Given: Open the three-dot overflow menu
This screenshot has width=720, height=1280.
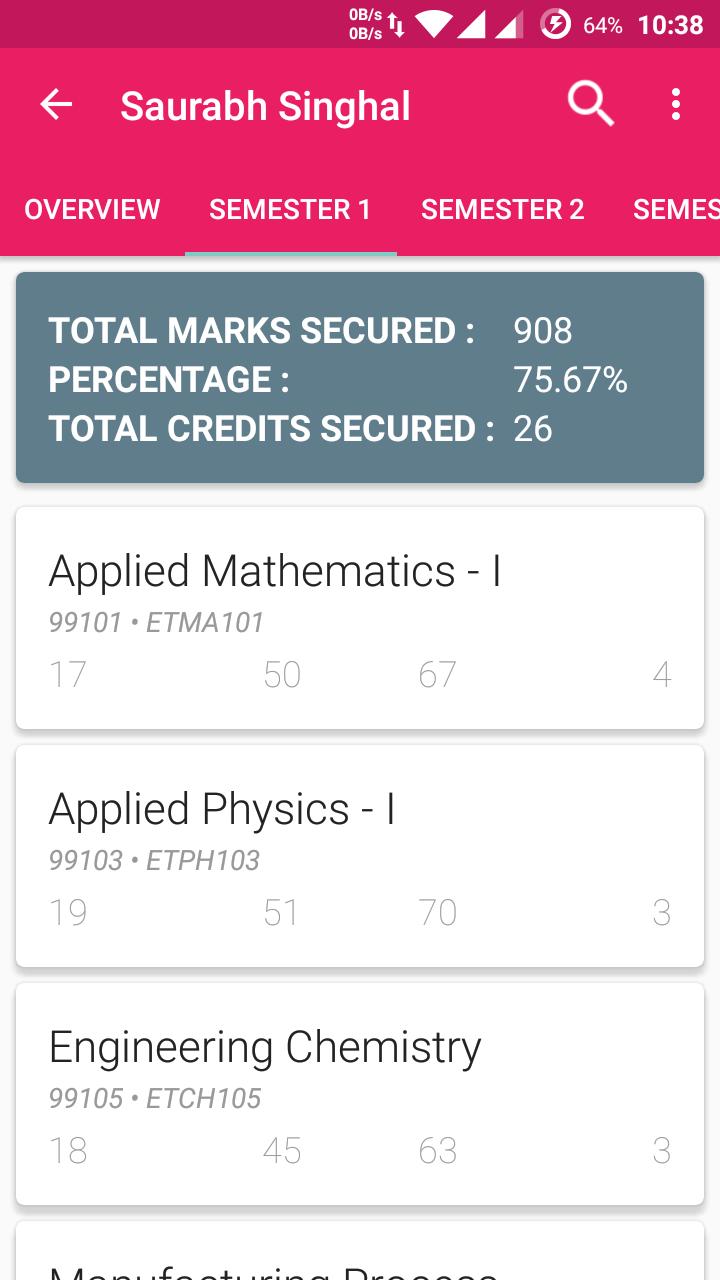Looking at the screenshot, I should click(676, 104).
